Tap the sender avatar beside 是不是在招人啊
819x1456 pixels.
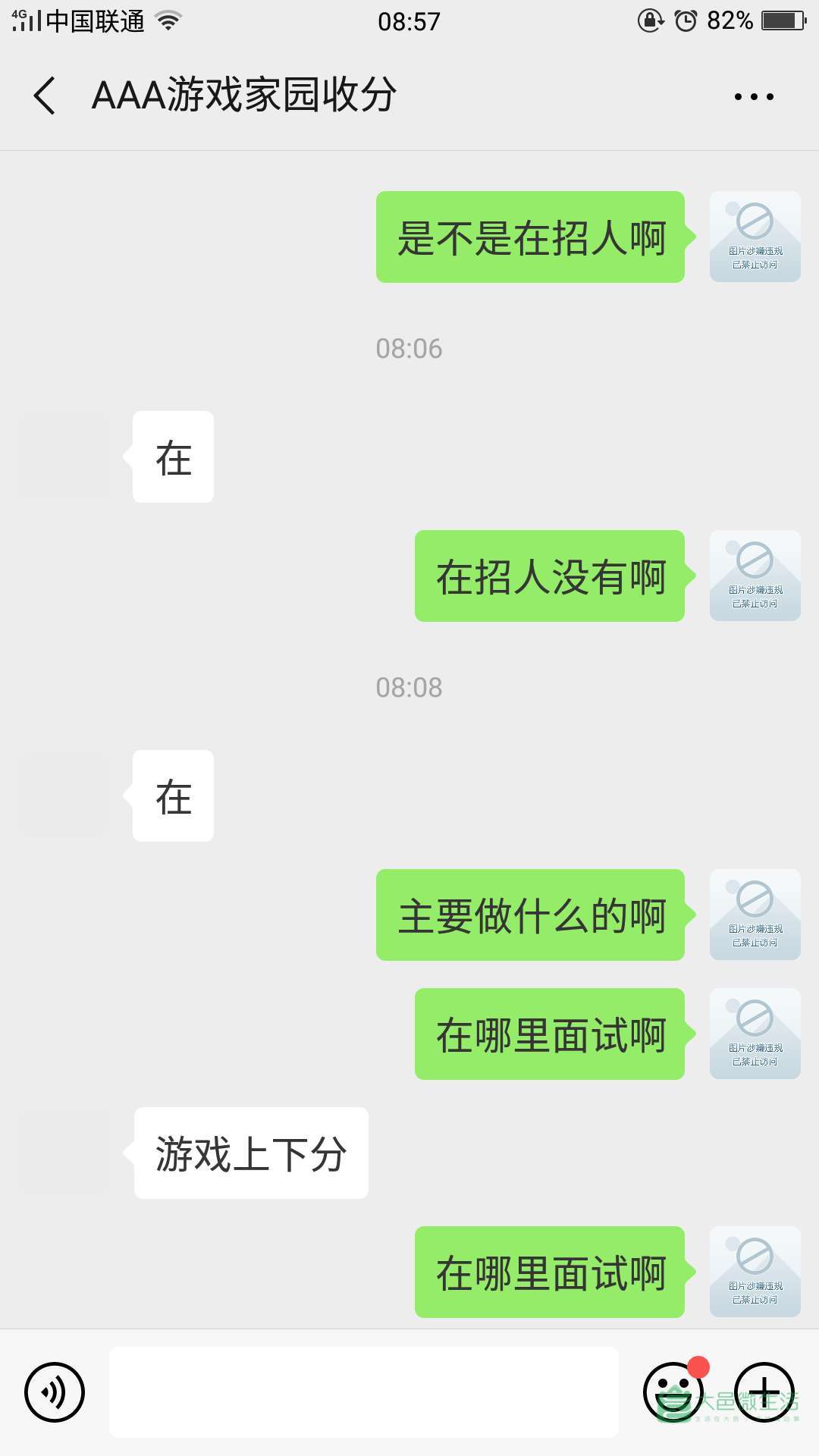[x=755, y=237]
